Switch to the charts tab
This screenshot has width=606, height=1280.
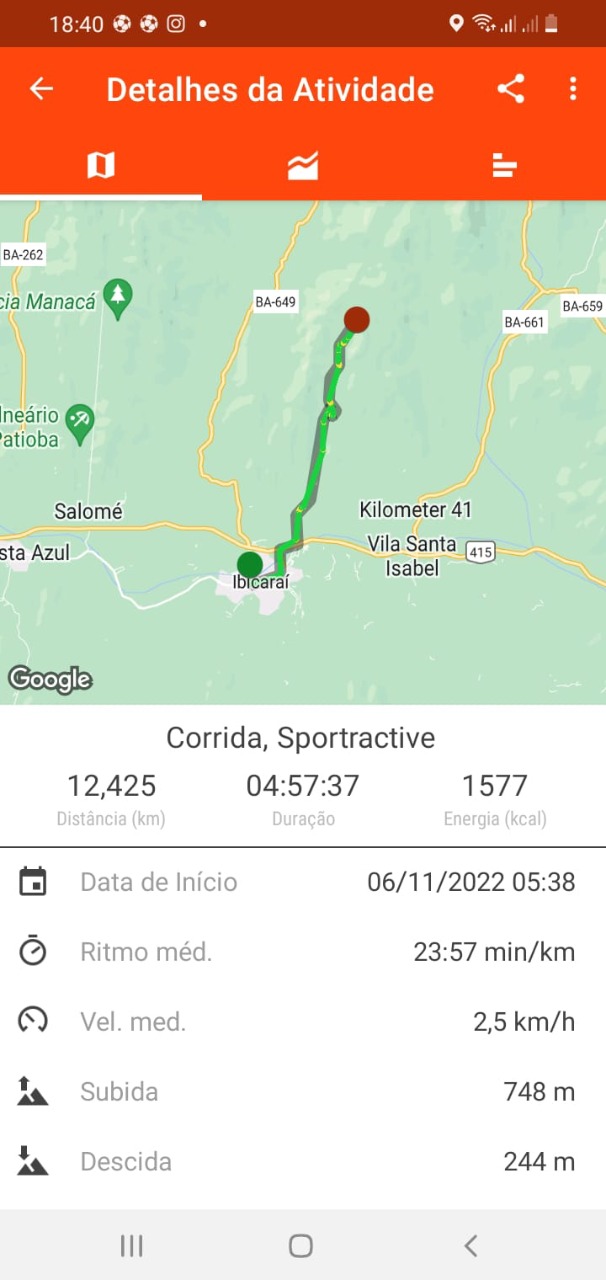(x=303, y=165)
